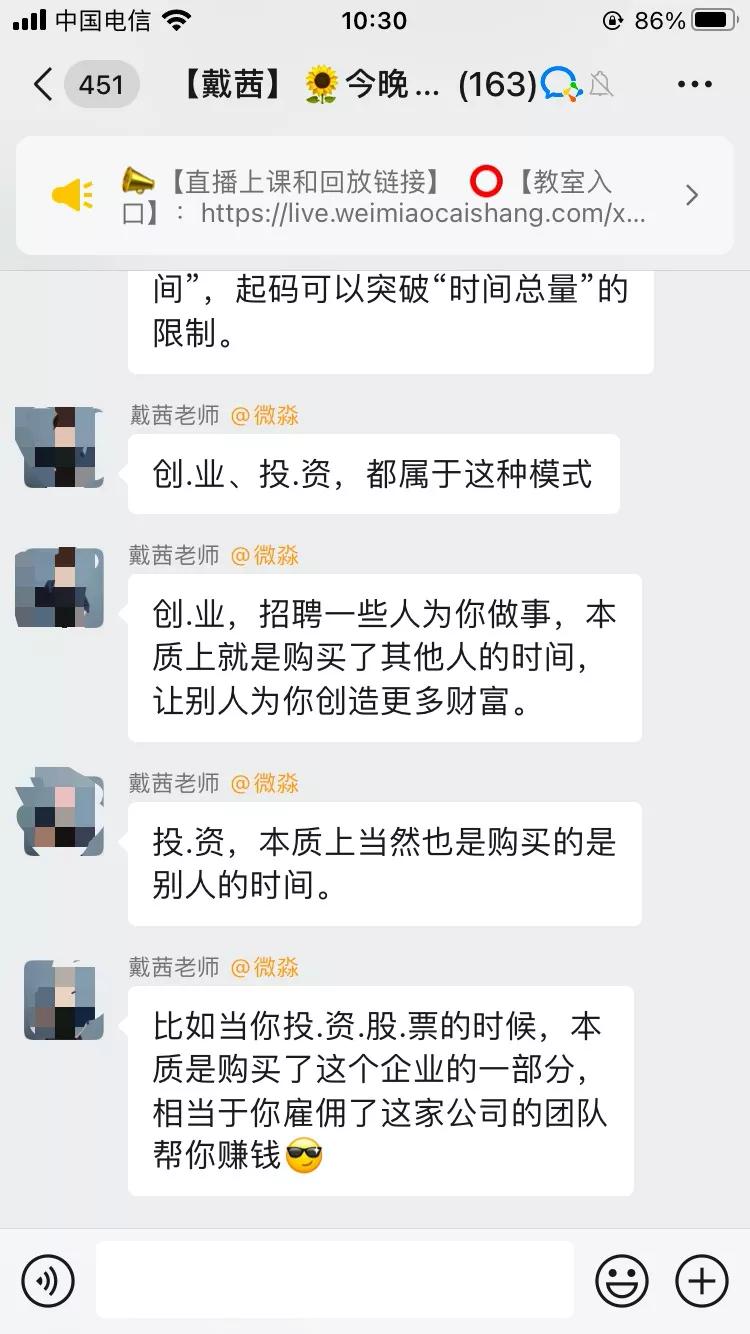Open the ellipsis more options menu

(693, 85)
